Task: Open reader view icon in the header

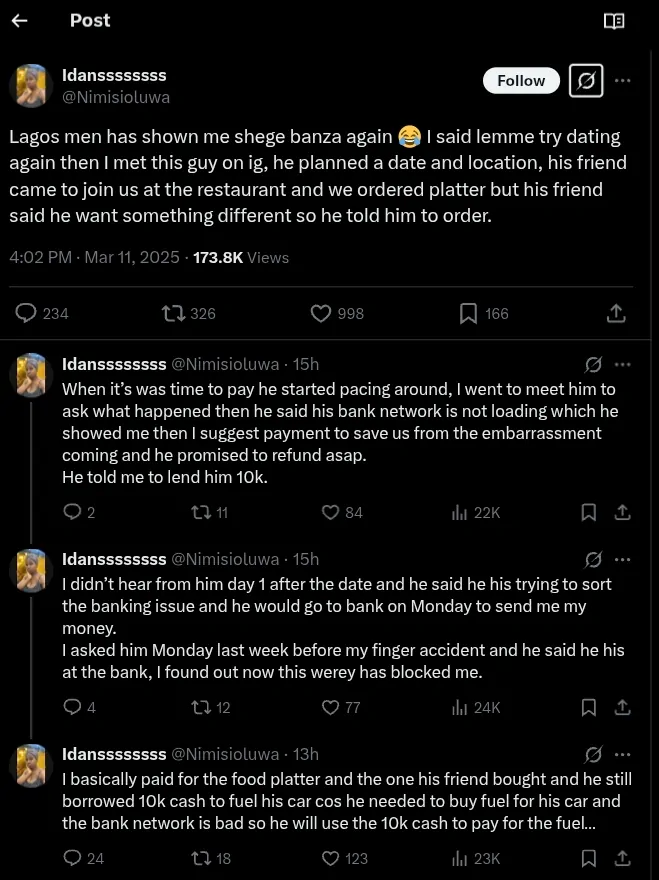Action: pos(614,21)
